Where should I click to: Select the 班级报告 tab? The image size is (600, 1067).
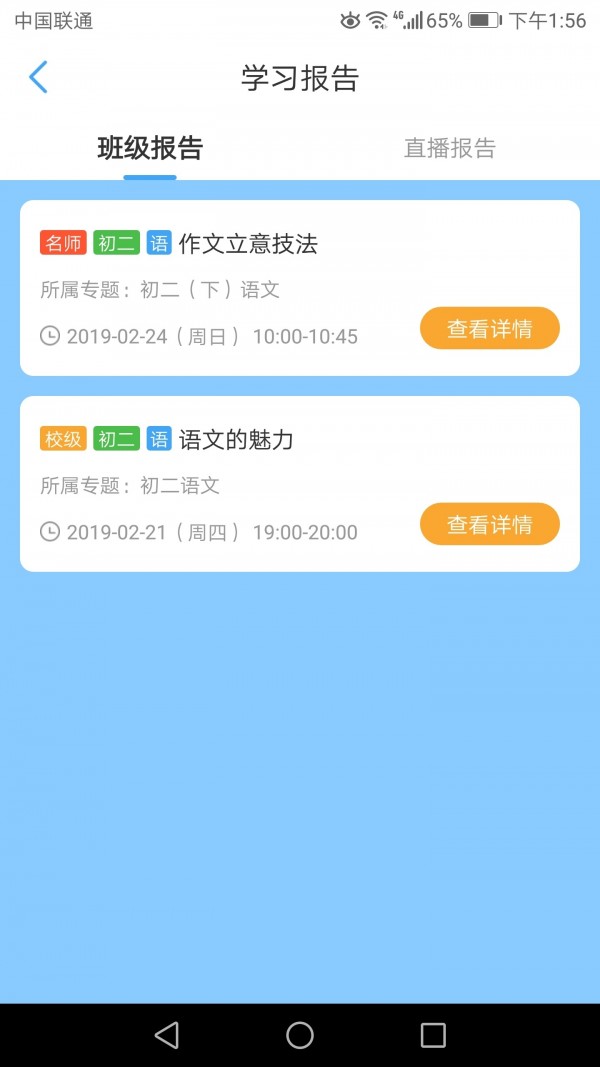150,149
